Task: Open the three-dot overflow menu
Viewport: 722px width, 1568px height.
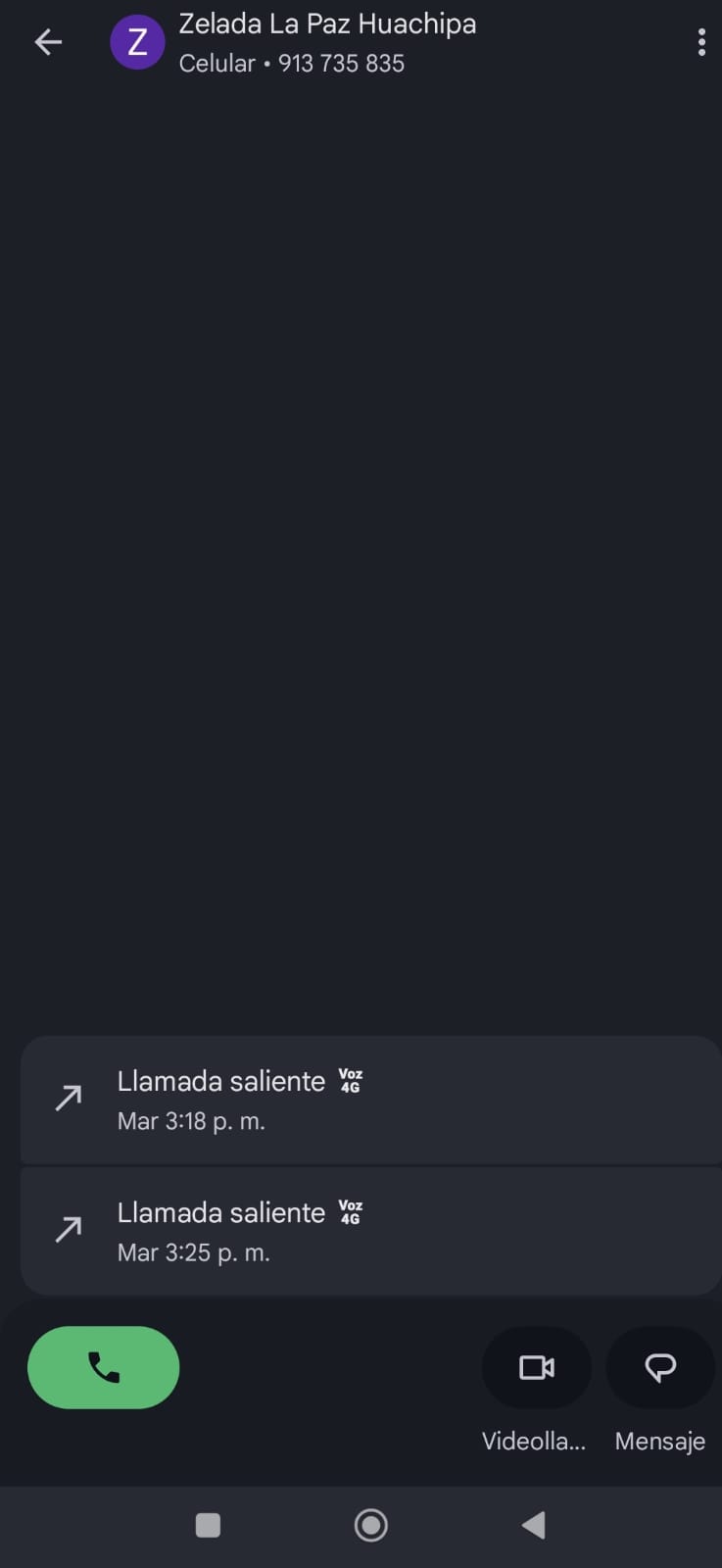Action: tap(701, 42)
